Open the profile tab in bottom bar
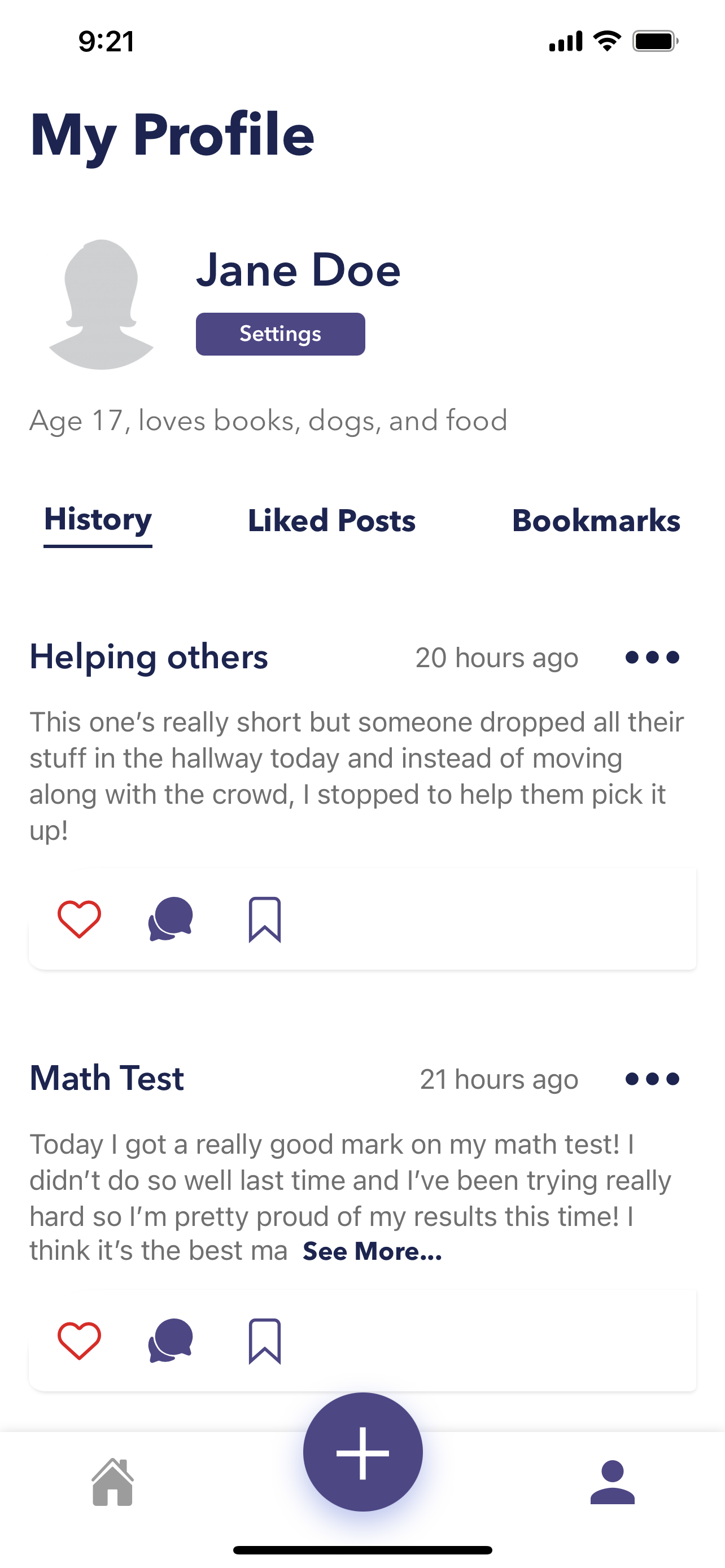The image size is (725, 1568). [x=613, y=1482]
